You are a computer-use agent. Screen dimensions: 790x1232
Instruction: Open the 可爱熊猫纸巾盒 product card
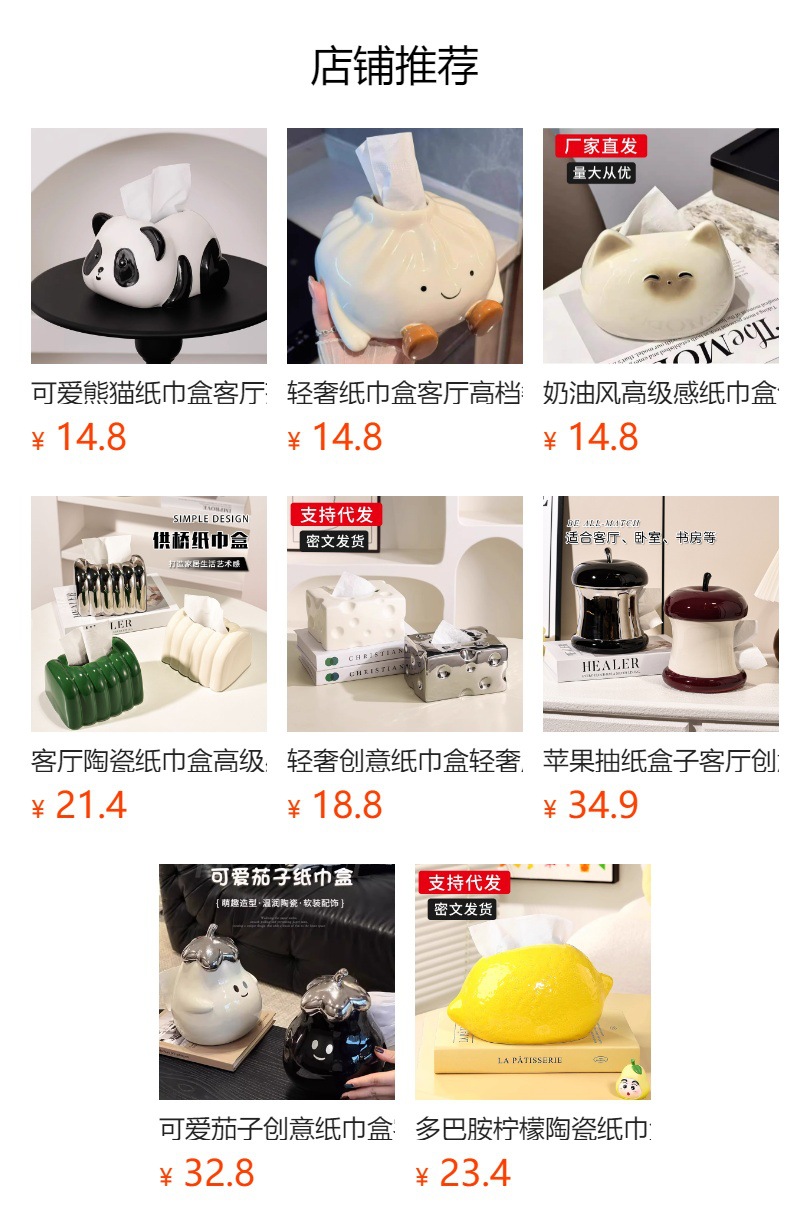tap(148, 246)
